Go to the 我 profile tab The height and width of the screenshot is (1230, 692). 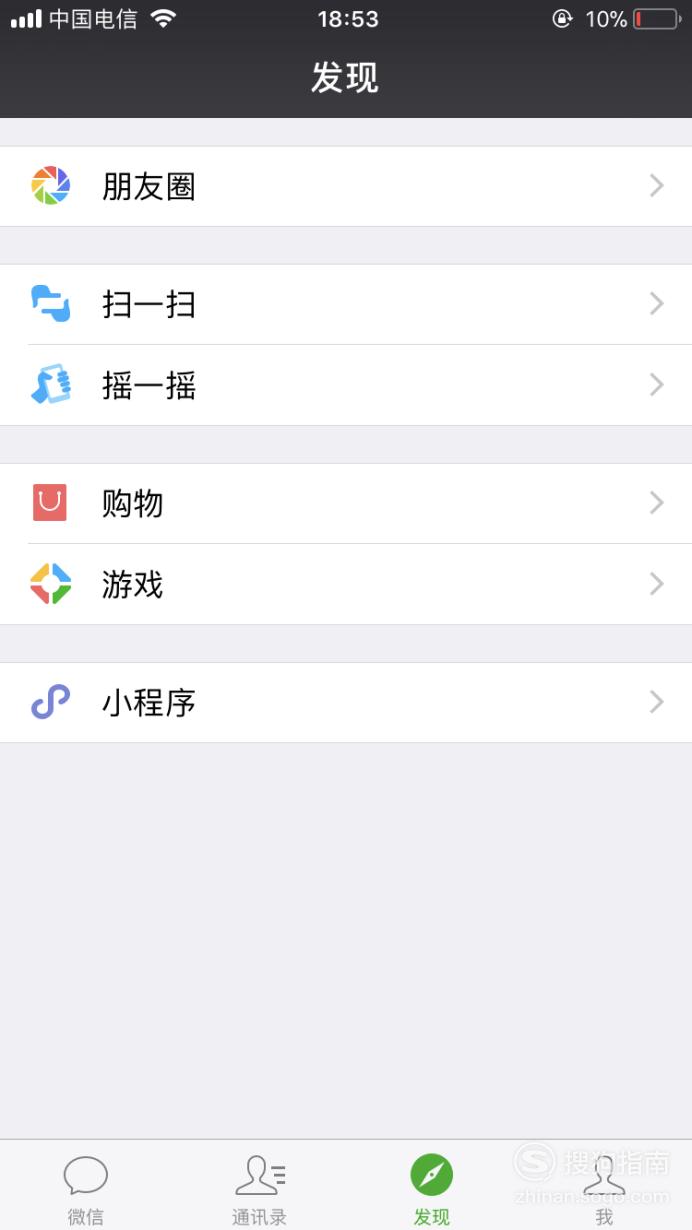coord(604,1188)
